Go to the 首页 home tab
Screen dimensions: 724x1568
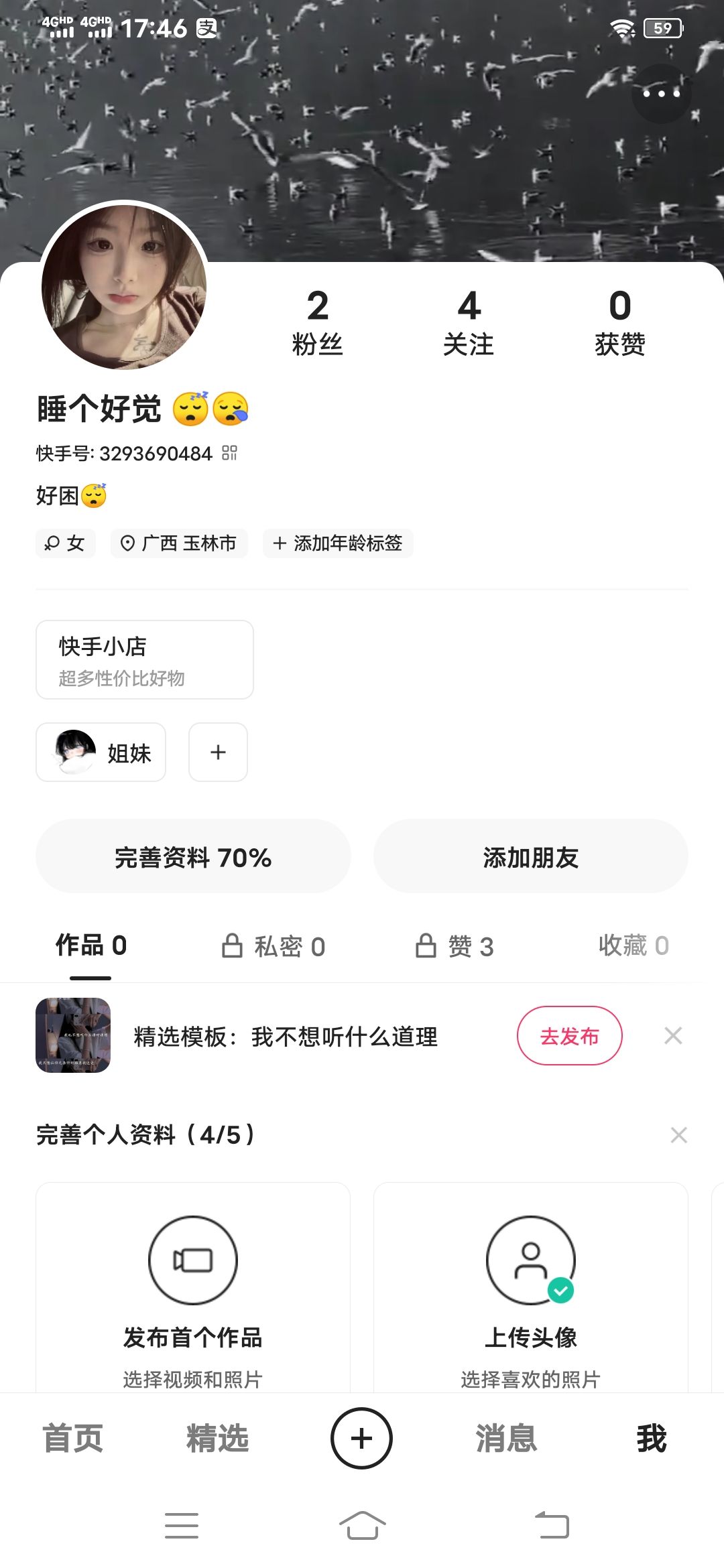click(x=72, y=1439)
